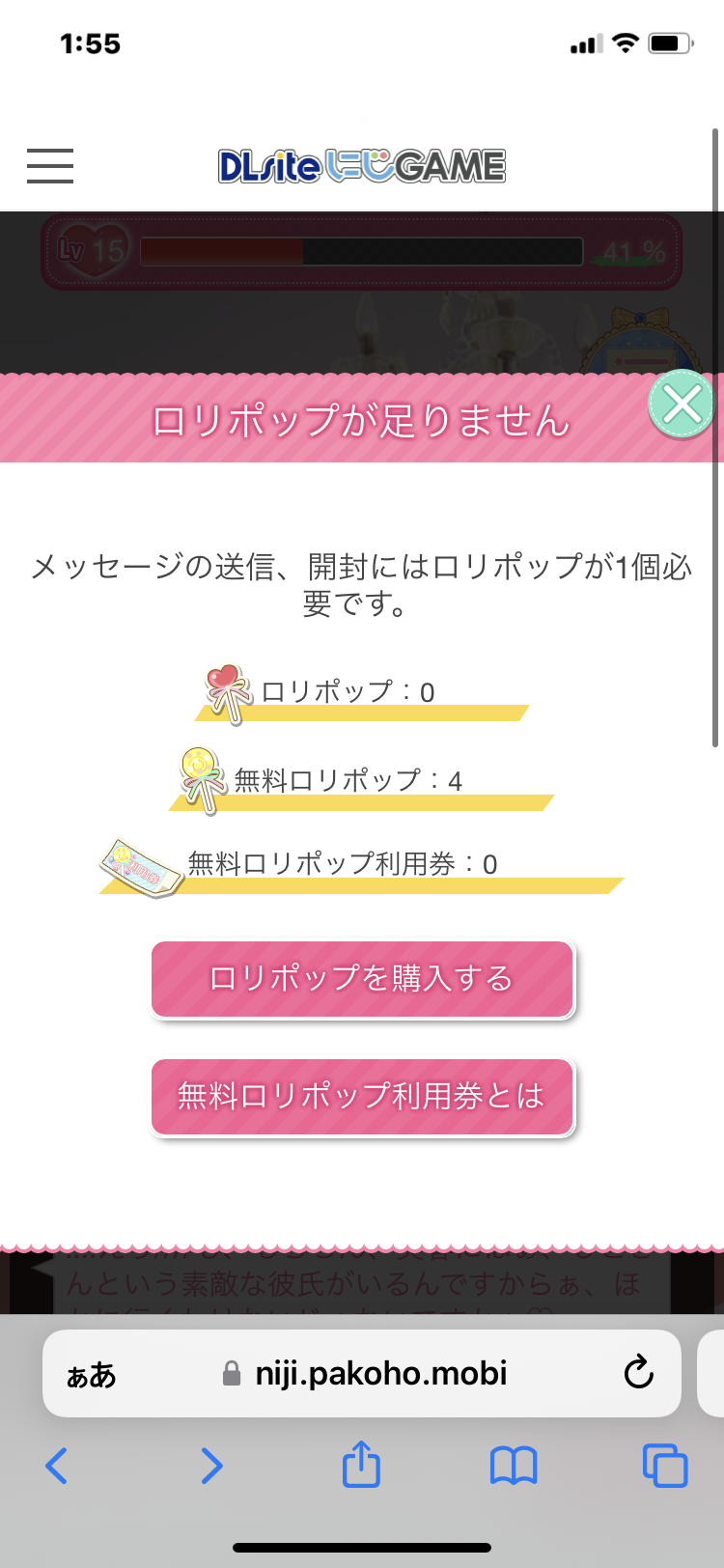Open the Safari share sheet

coord(361,1464)
